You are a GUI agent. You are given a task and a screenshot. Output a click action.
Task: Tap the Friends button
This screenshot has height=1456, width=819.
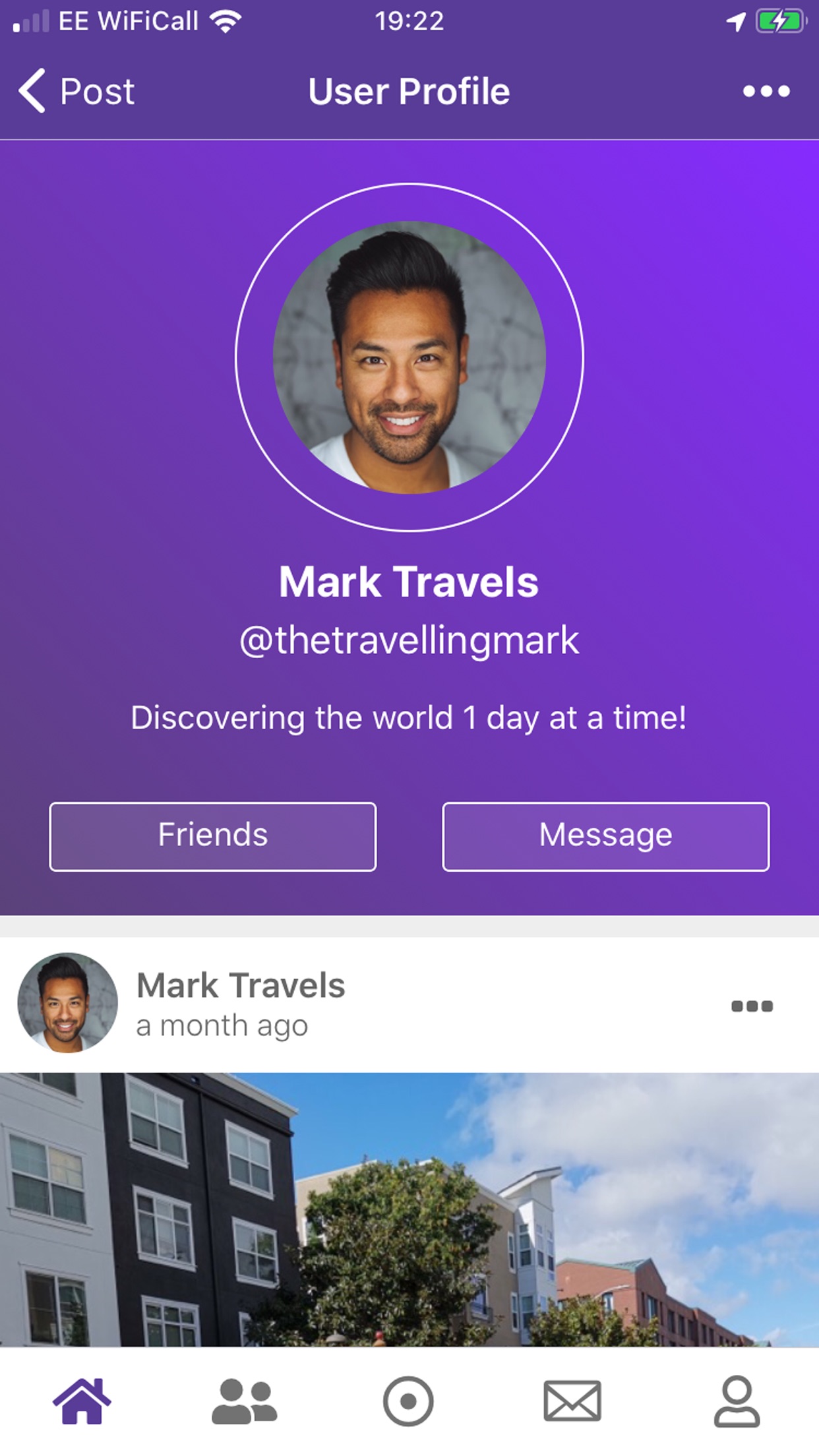click(x=212, y=836)
